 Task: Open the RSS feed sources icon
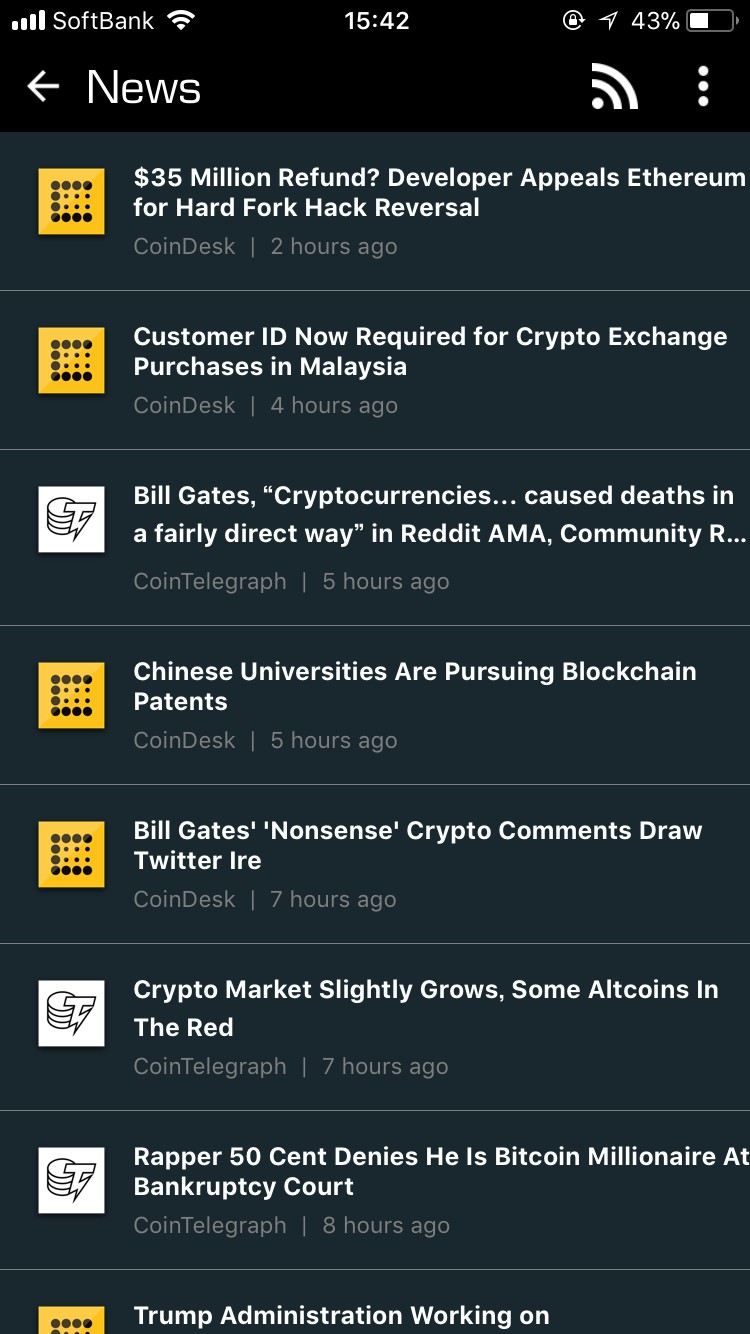(x=614, y=87)
